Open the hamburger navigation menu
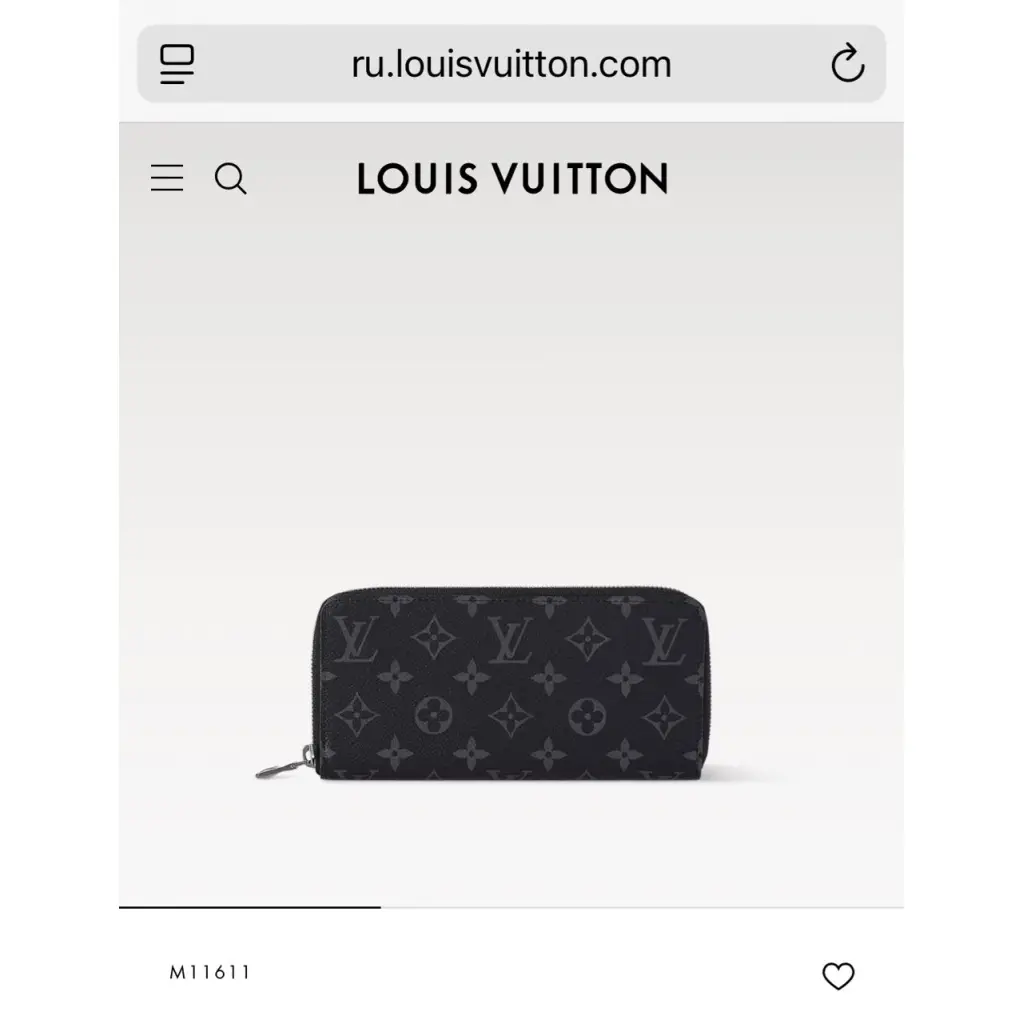 point(167,179)
